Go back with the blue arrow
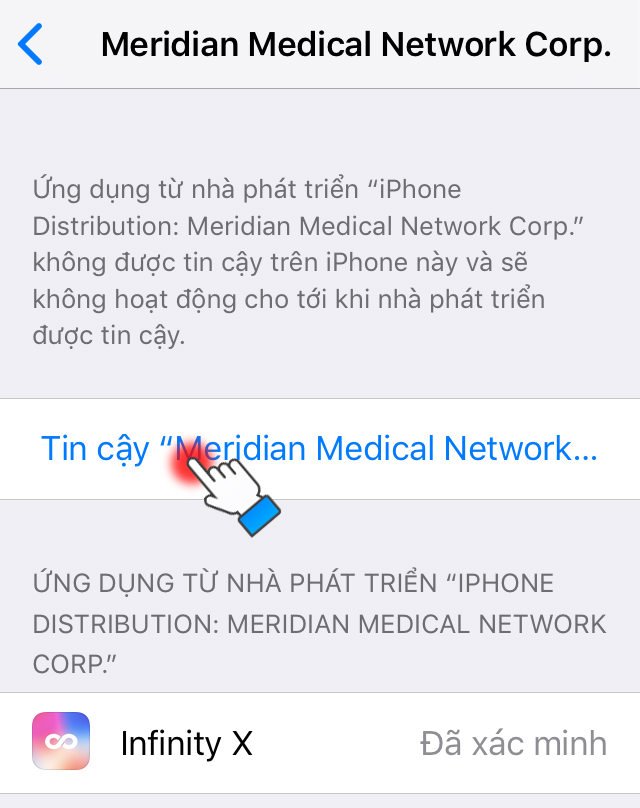This screenshot has height=808, width=640. [x=31, y=46]
